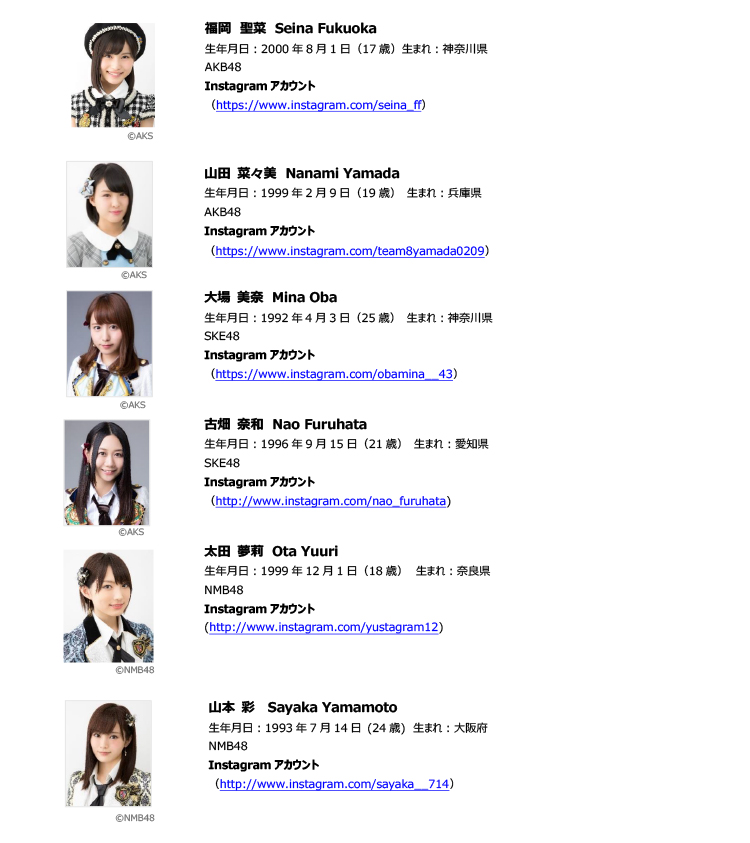Viewport: 750px width, 843px height.
Task: Follow the nao_furuhata Instagram link
Action: pyautogui.click(x=330, y=501)
